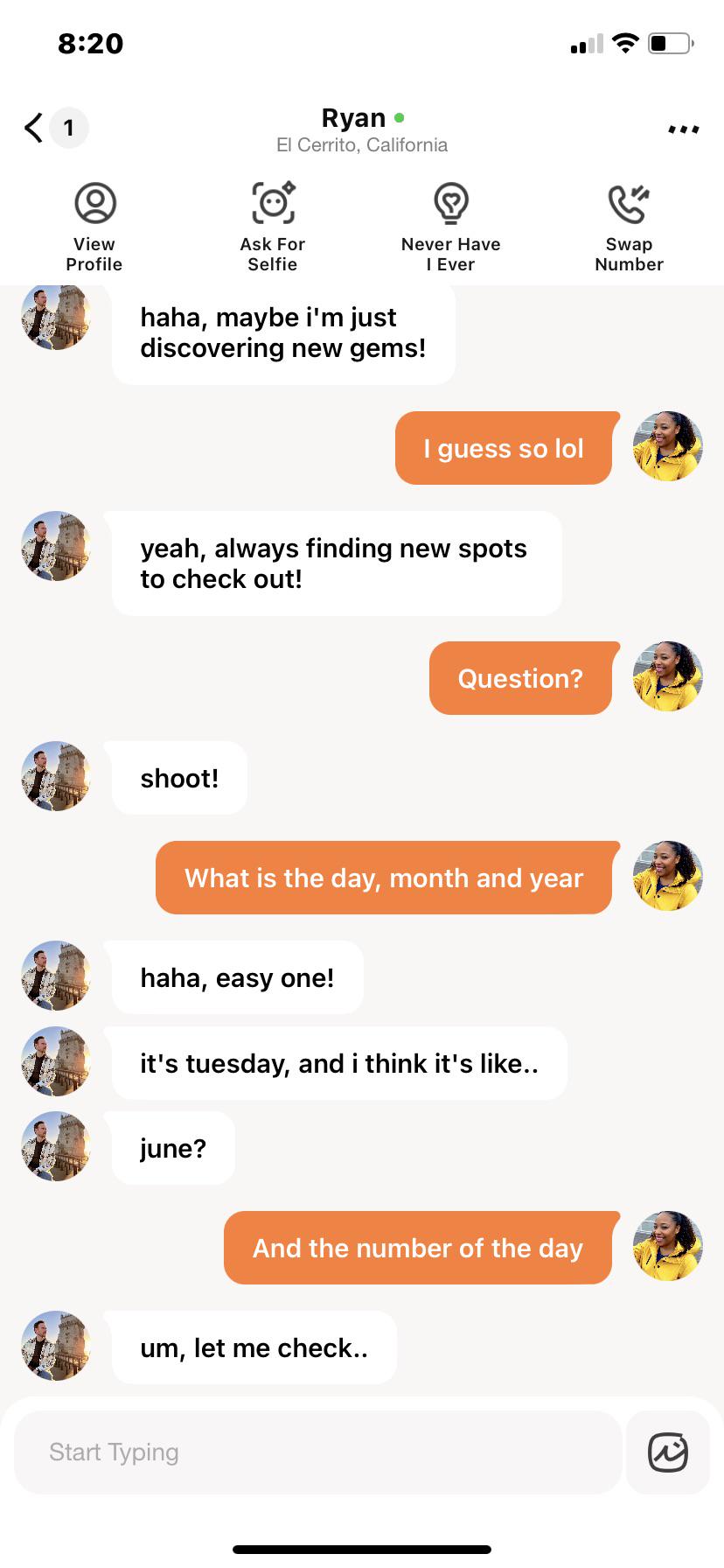Open View Profile for Ryan
This screenshot has height=1568, width=724.
click(95, 227)
